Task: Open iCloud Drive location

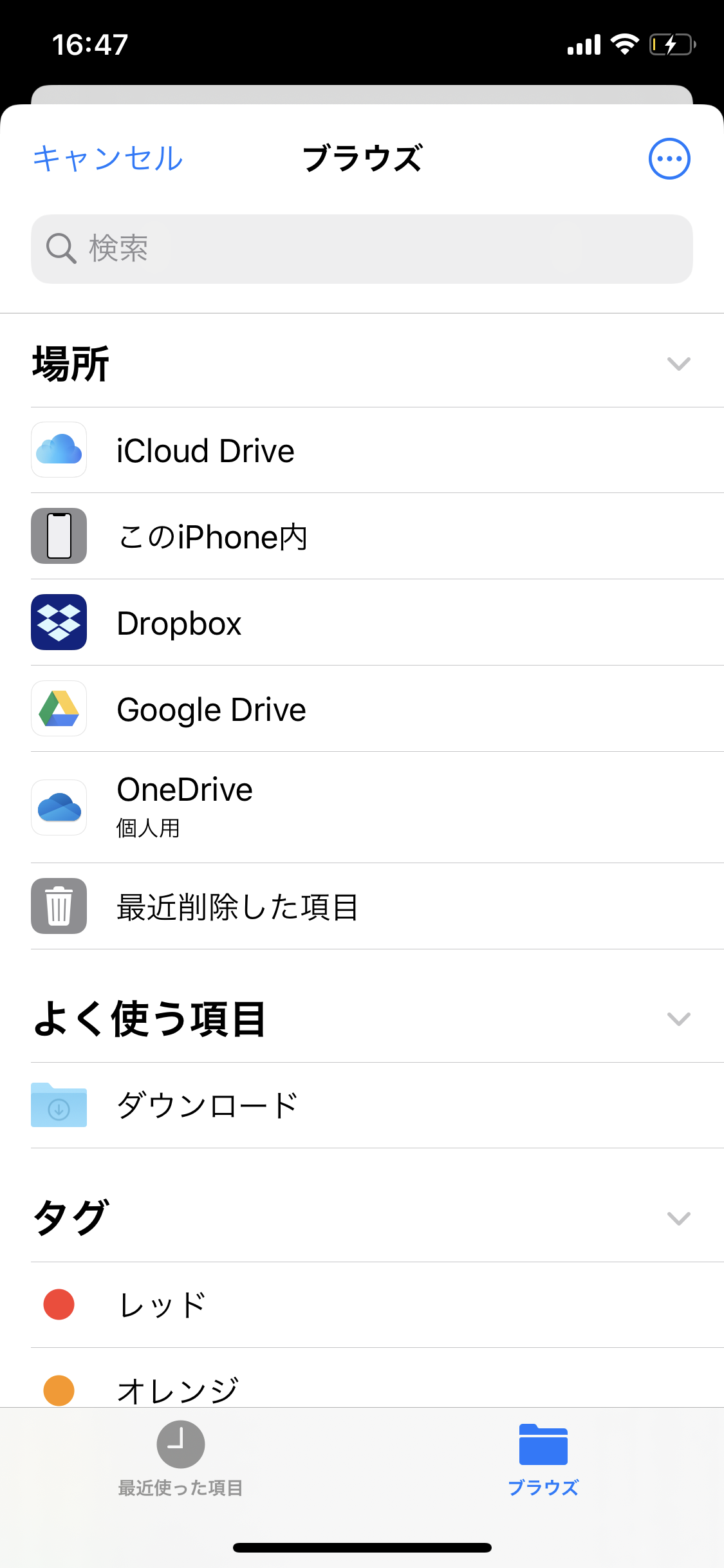Action: click(x=206, y=451)
